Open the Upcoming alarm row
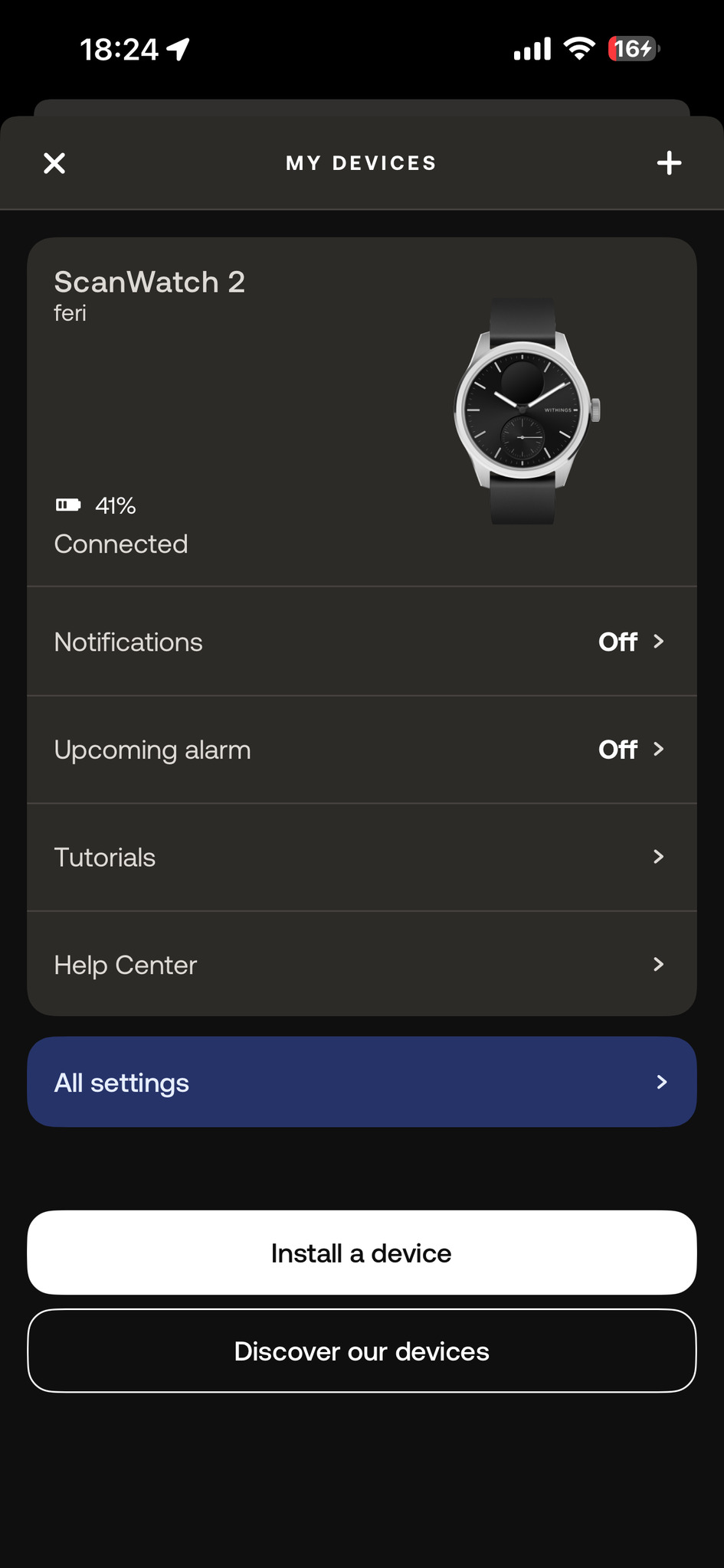Screen dimensions: 724x1568 pyautogui.click(x=362, y=750)
